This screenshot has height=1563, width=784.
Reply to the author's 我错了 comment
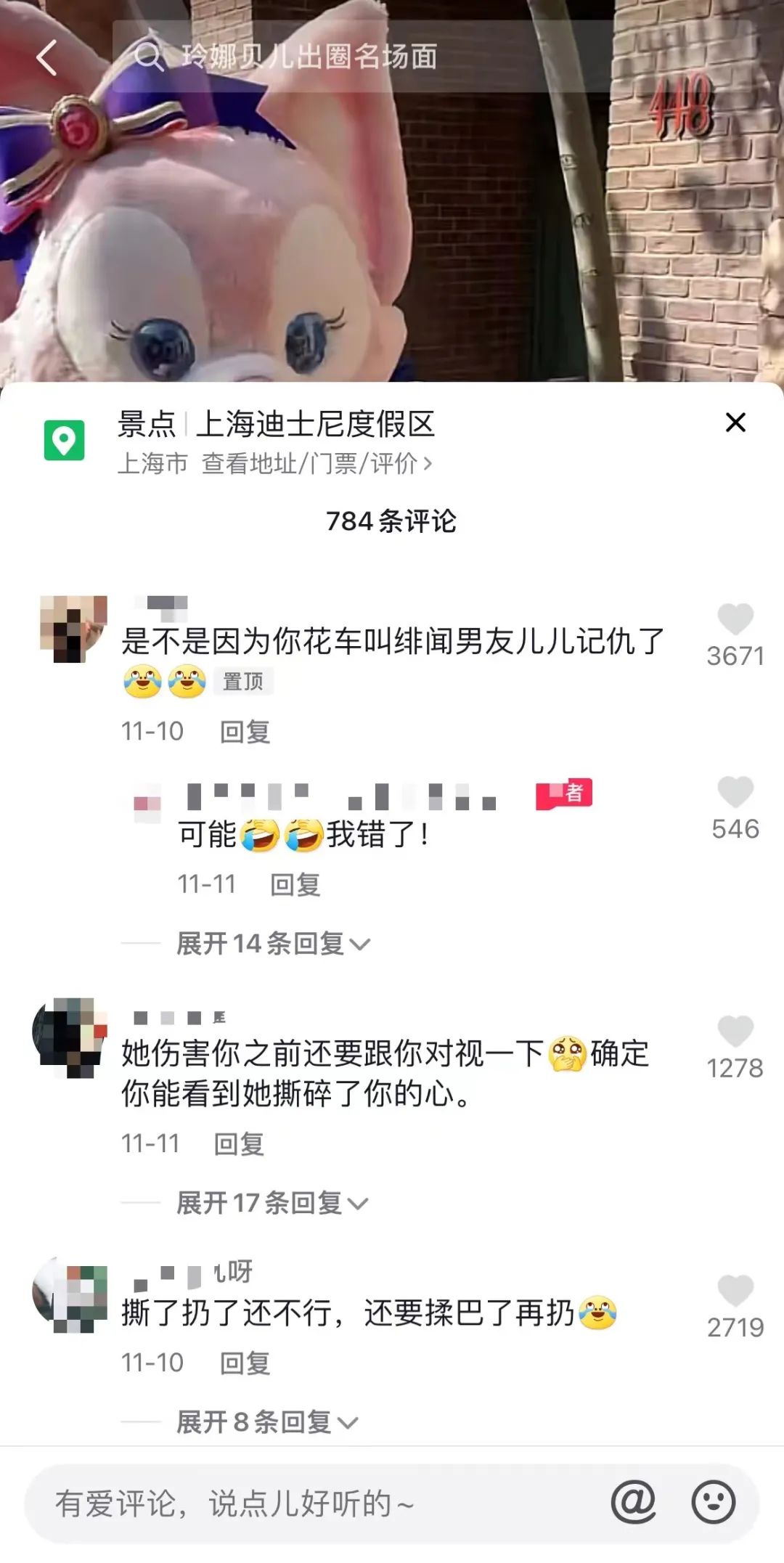[x=295, y=884]
